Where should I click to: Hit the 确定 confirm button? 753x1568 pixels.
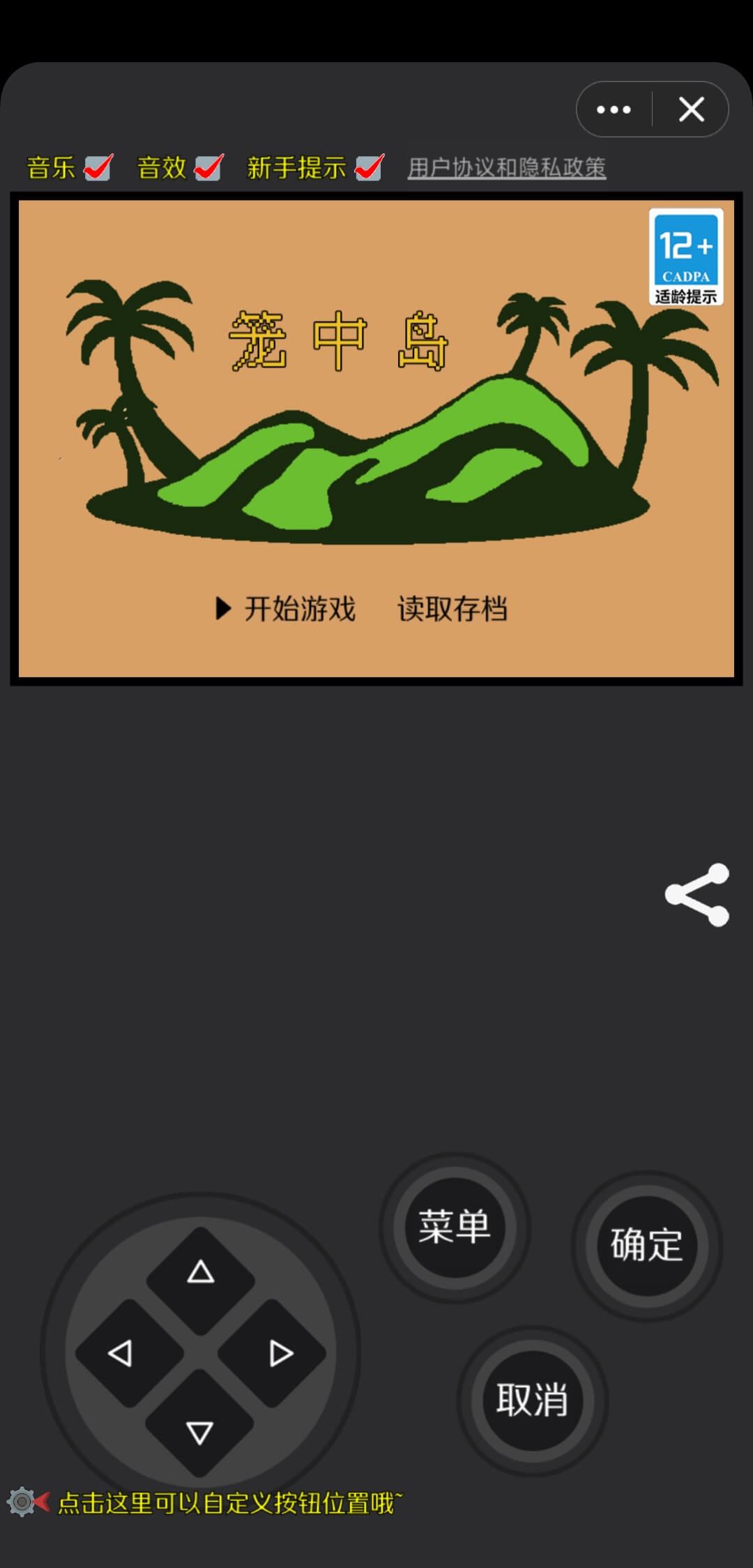[x=646, y=1245]
